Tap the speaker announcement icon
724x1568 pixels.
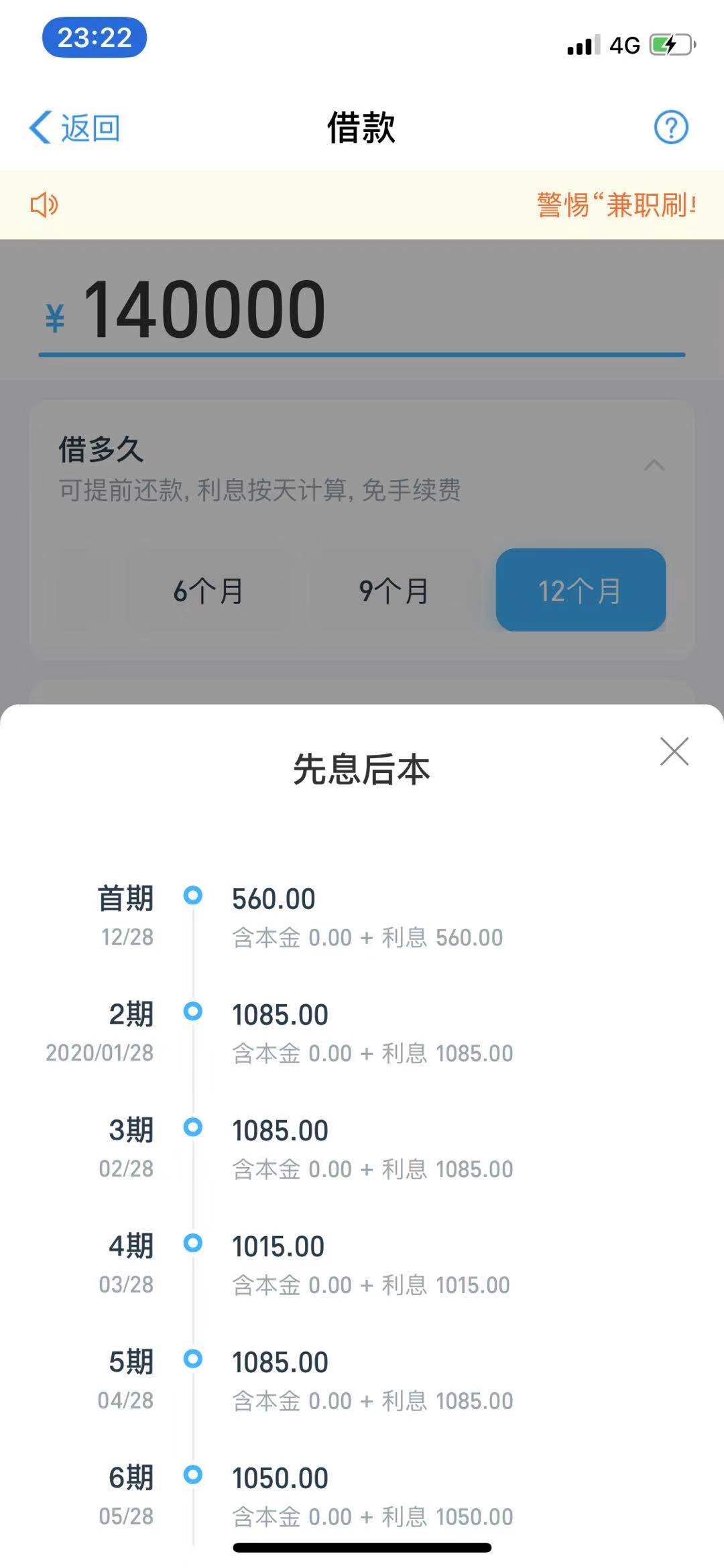click(43, 204)
